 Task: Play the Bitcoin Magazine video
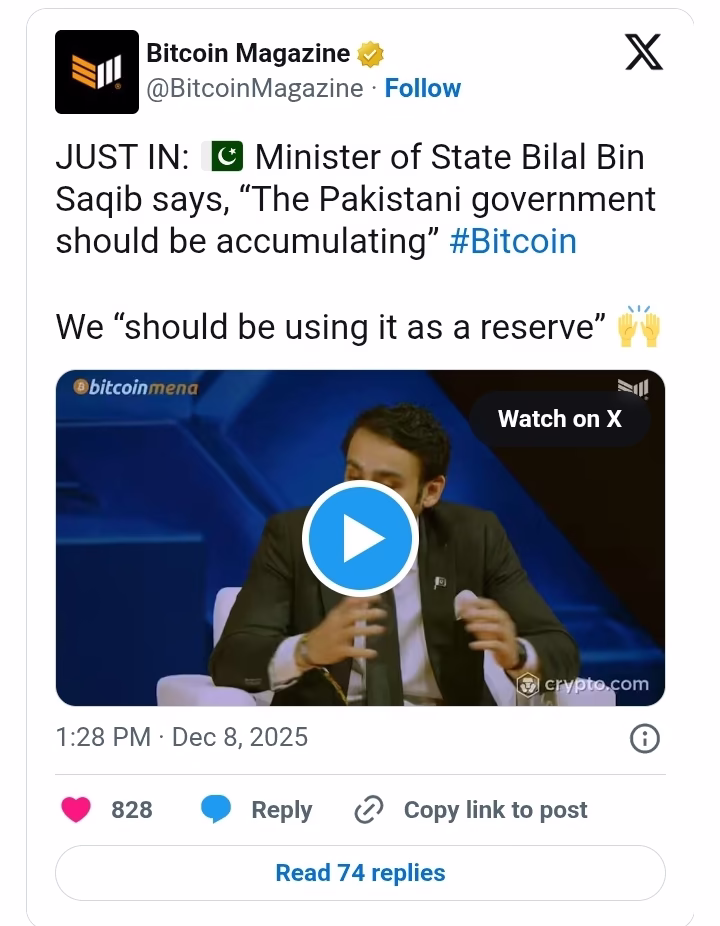click(x=360, y=539)
